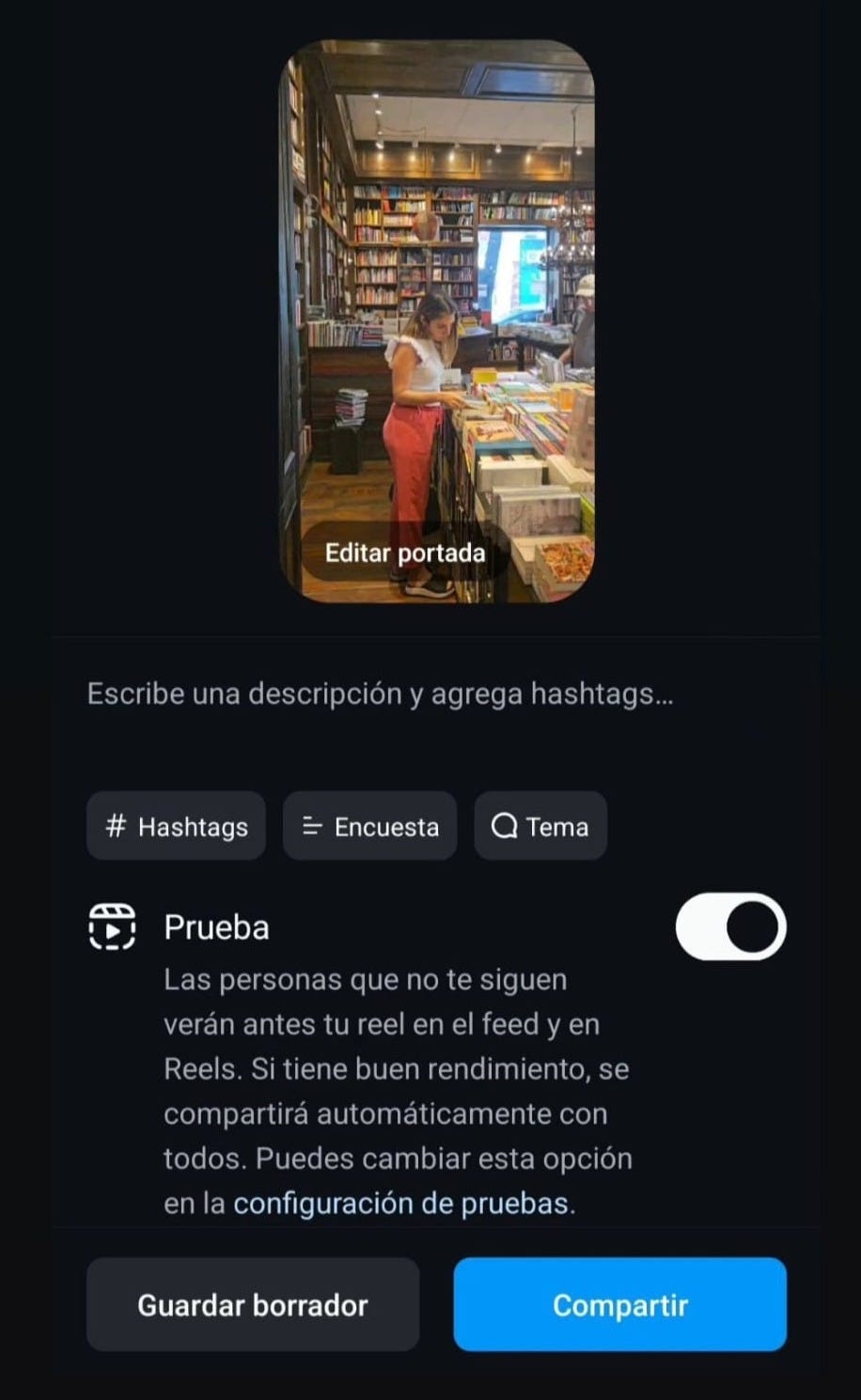Disable the Prueba switch
The width and height of the screenshot is (861, 1400).
pos(730,927)
